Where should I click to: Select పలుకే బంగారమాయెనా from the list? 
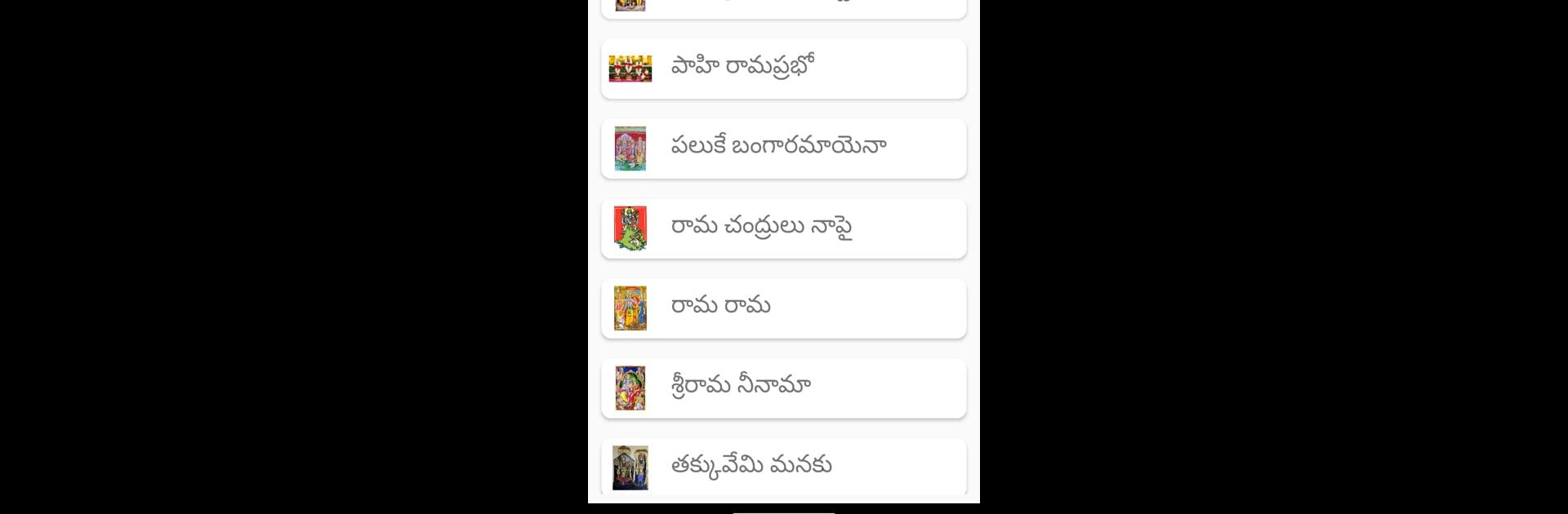tap(783, 148)
